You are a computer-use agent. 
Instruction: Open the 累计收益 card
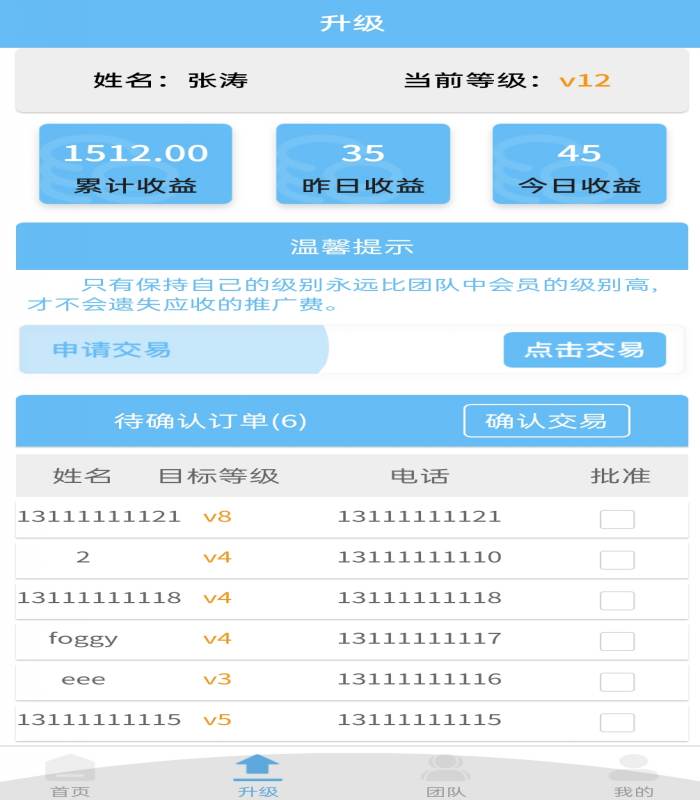(135, 165)
